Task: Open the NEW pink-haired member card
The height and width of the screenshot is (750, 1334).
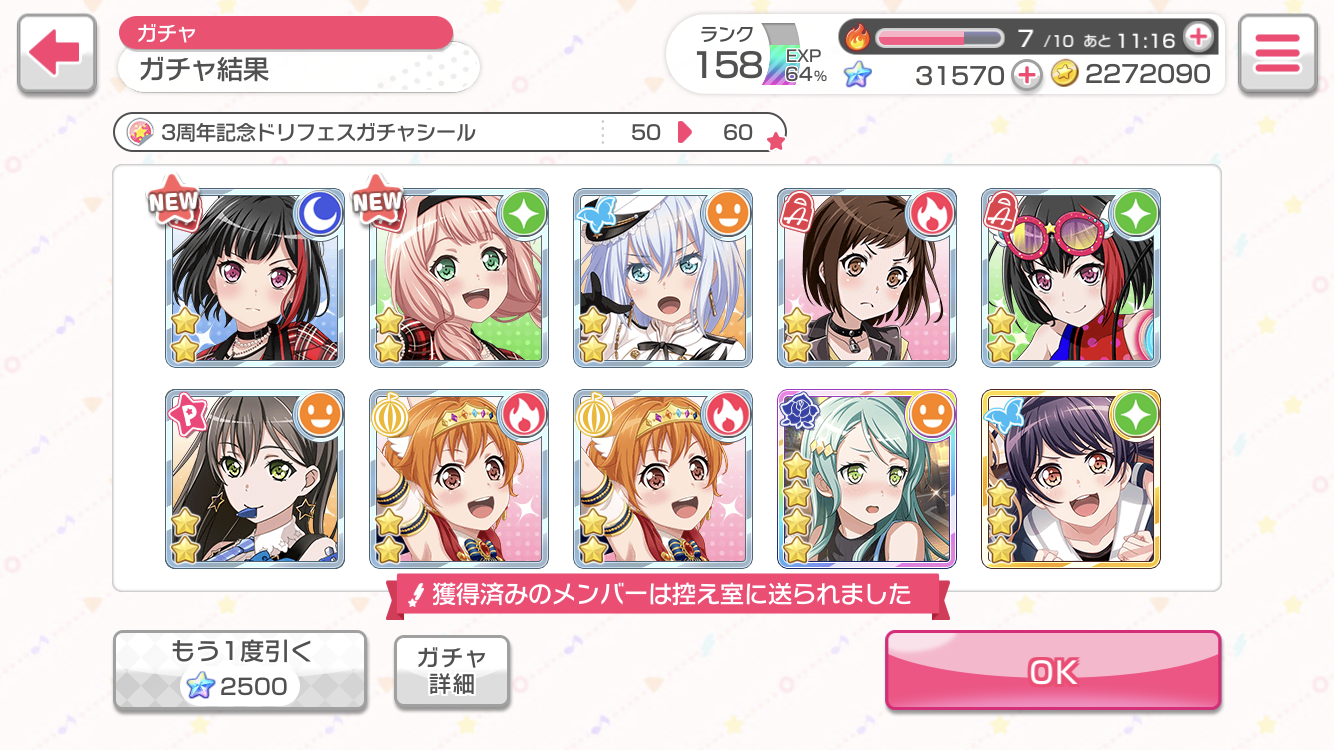Action: 458,278
